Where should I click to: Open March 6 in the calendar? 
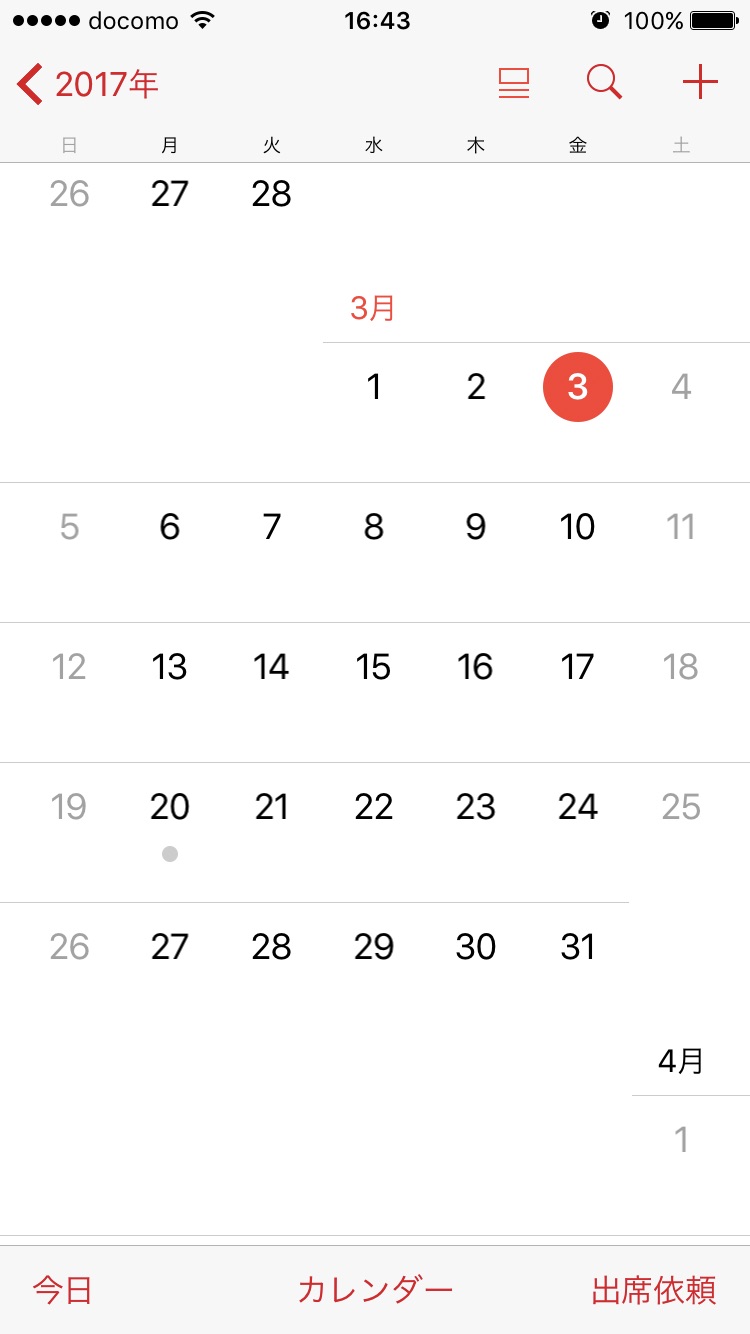click(x=170, y=527)
